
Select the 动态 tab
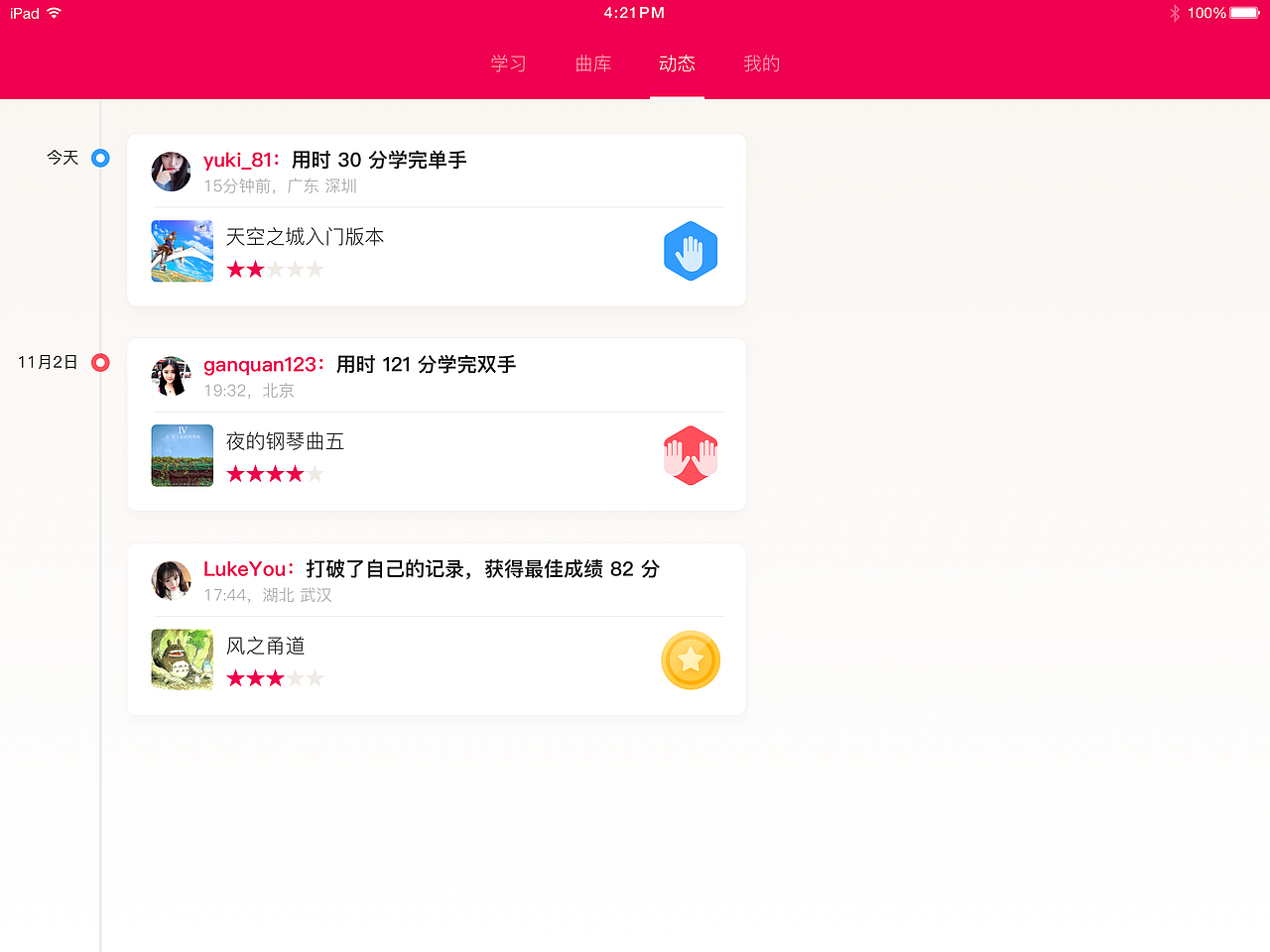677,63
